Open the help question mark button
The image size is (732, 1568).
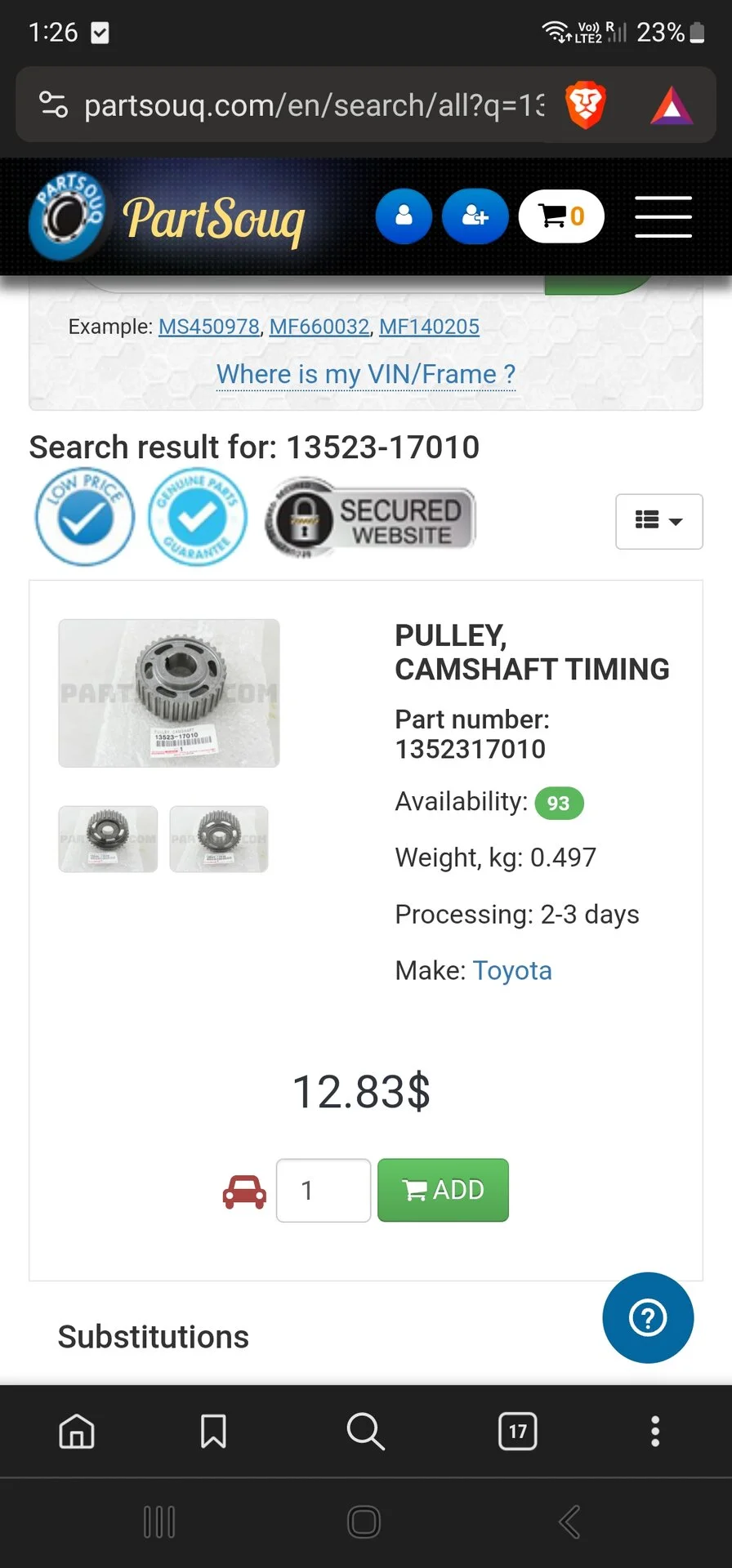[x=648, y=1317]
